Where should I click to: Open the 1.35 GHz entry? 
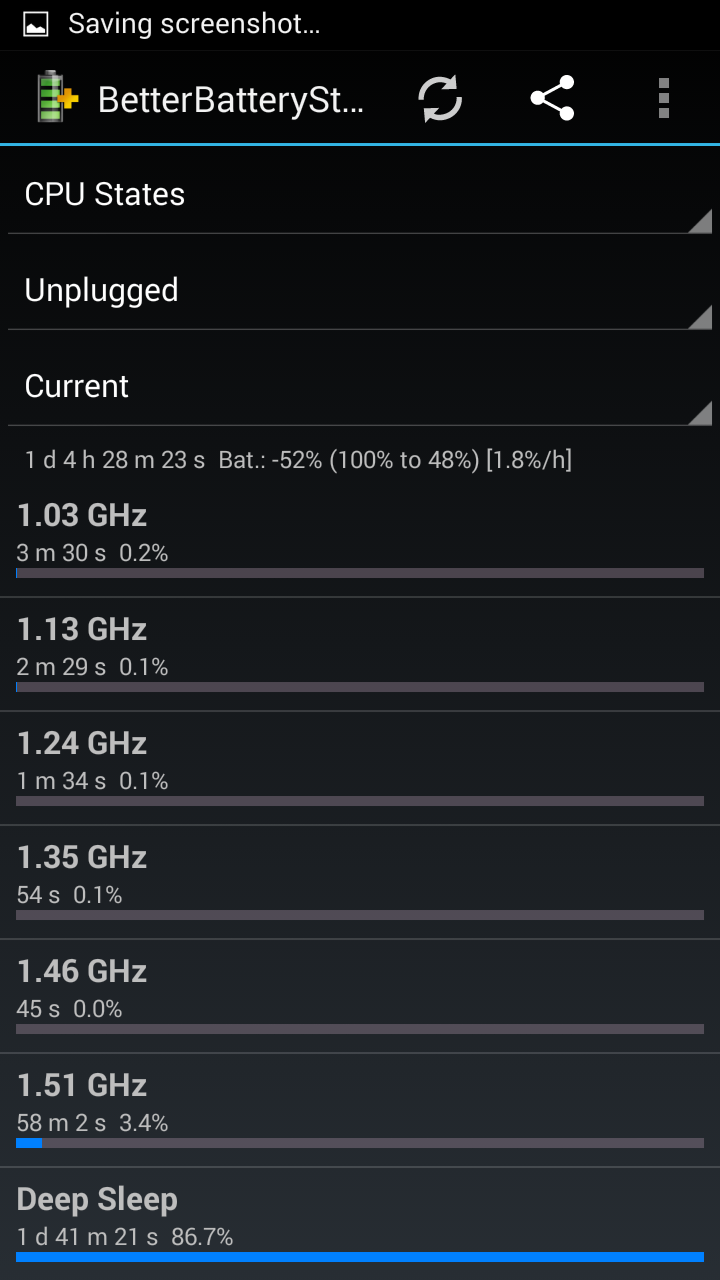pos(360,883)
